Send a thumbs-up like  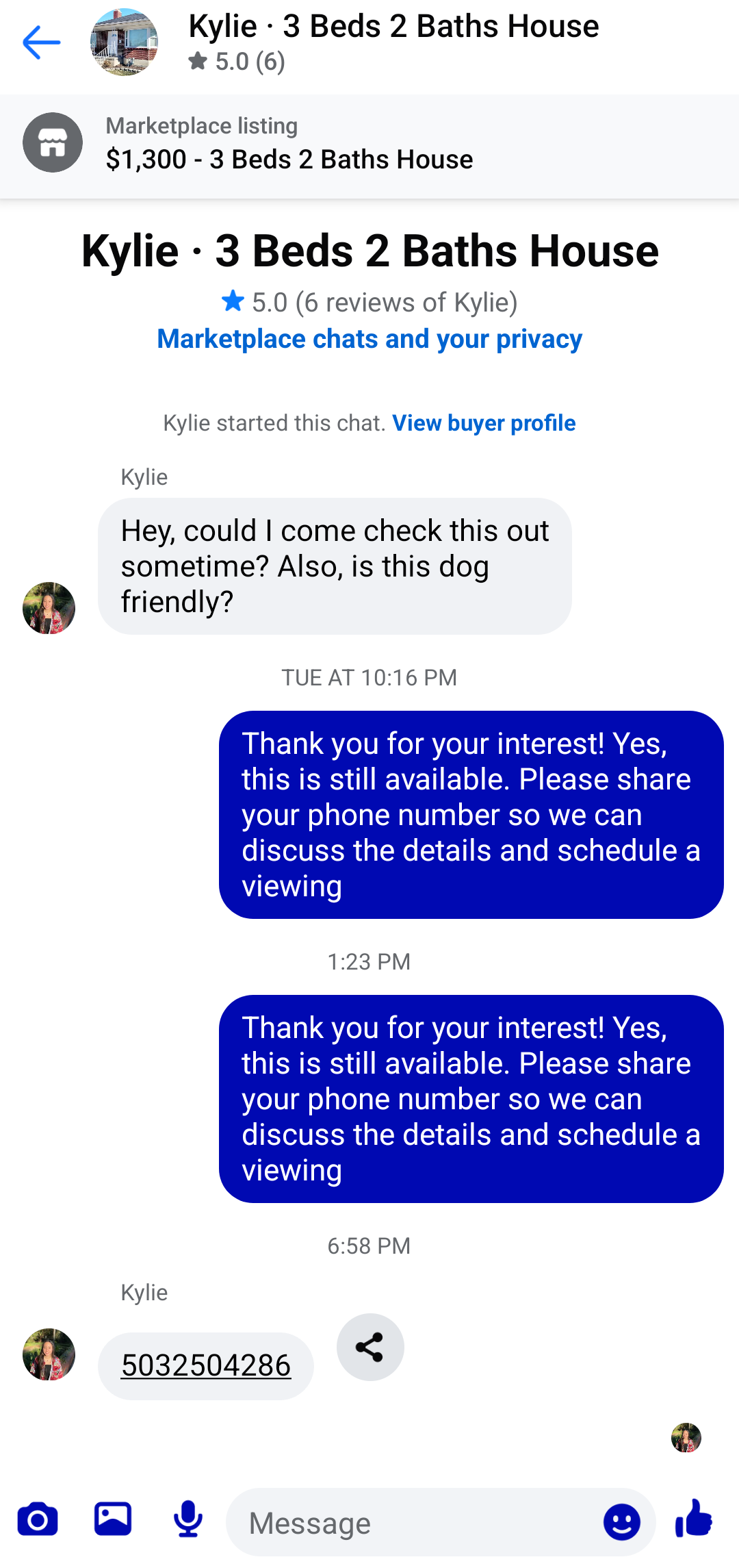coord(694,1518)
